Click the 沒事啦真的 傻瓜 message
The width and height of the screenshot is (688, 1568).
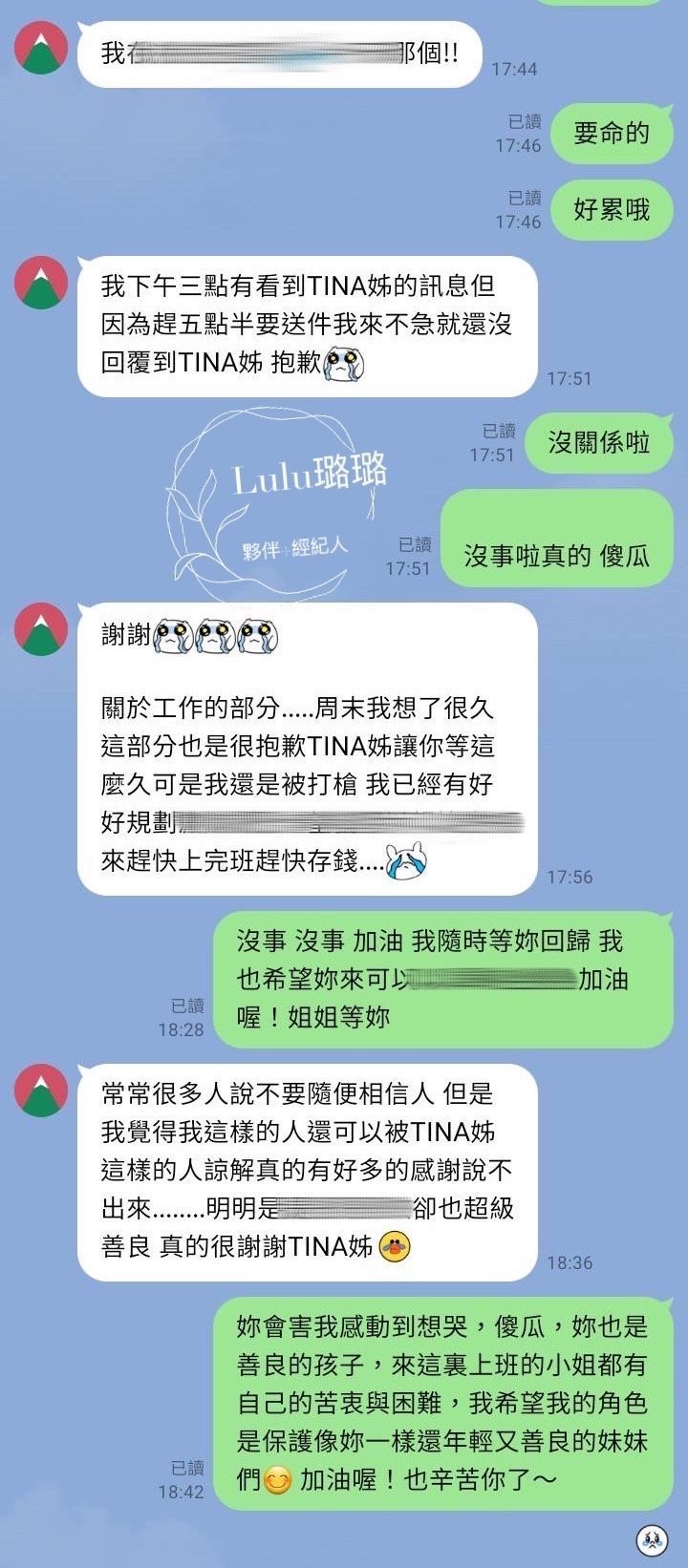tap(557, 554)
